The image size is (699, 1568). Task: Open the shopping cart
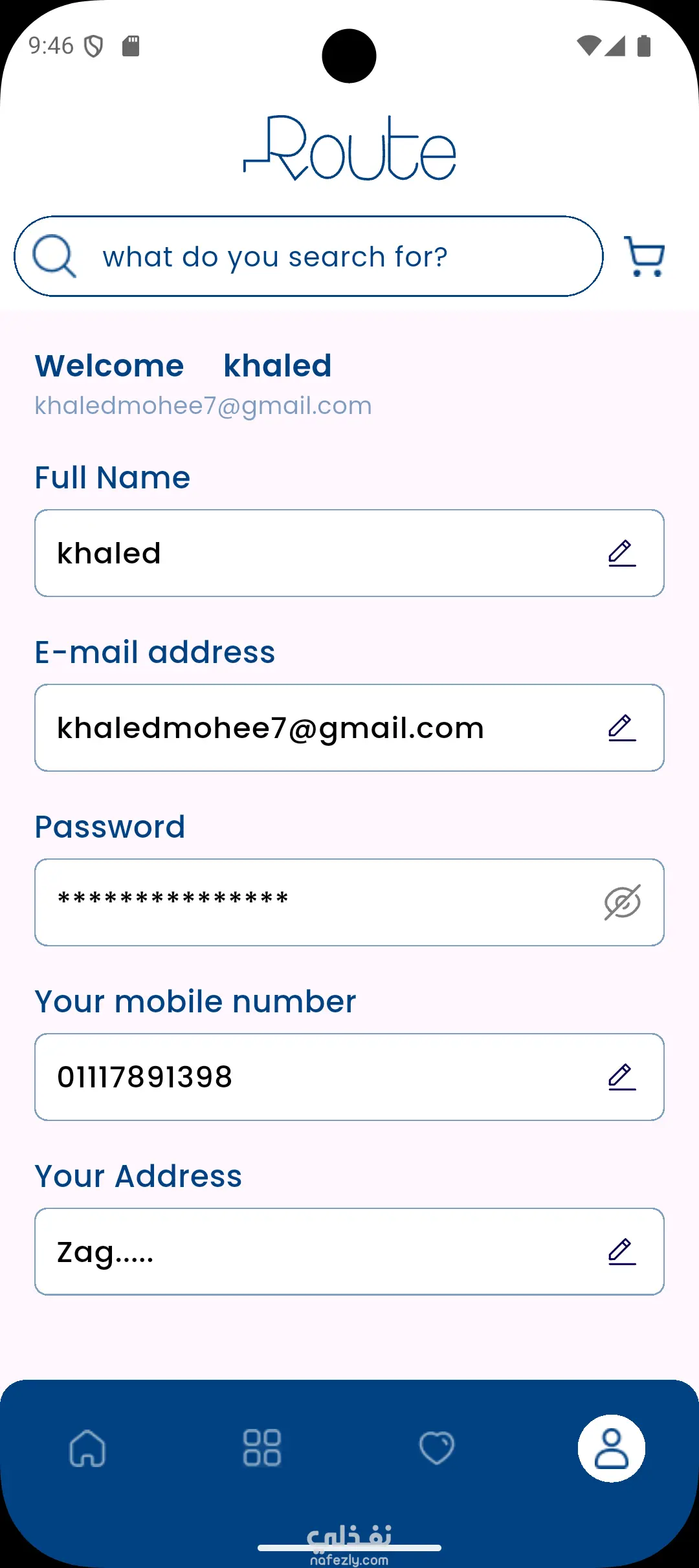[645, 256]
